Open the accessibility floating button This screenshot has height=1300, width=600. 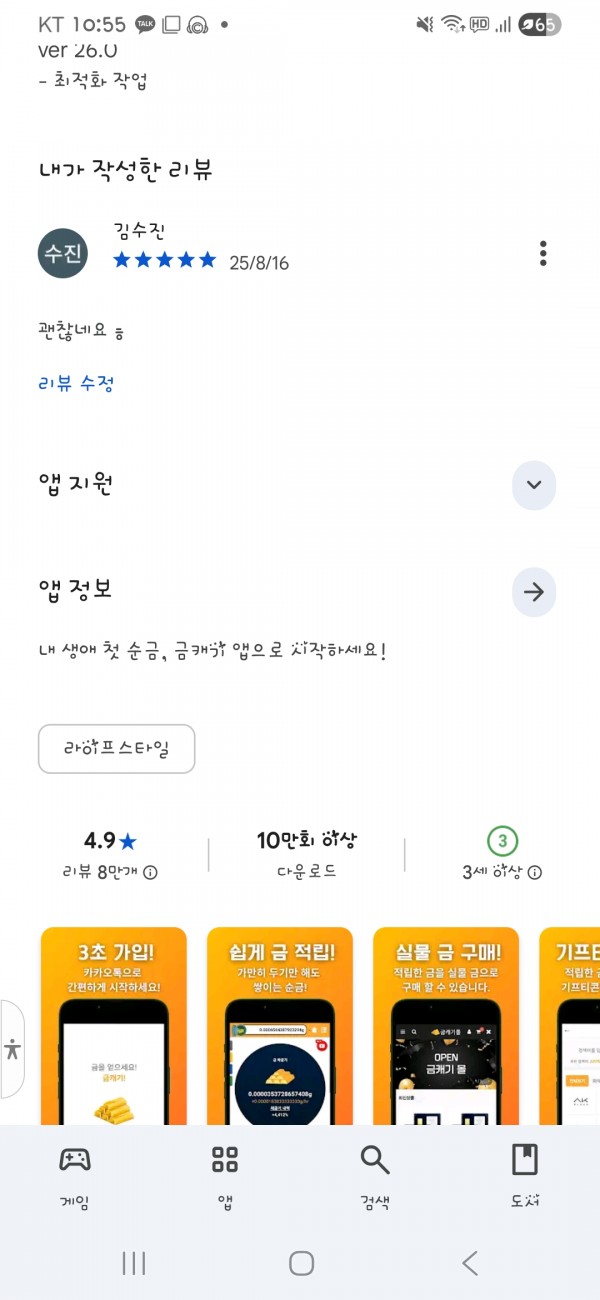[x=12, y=1049]
